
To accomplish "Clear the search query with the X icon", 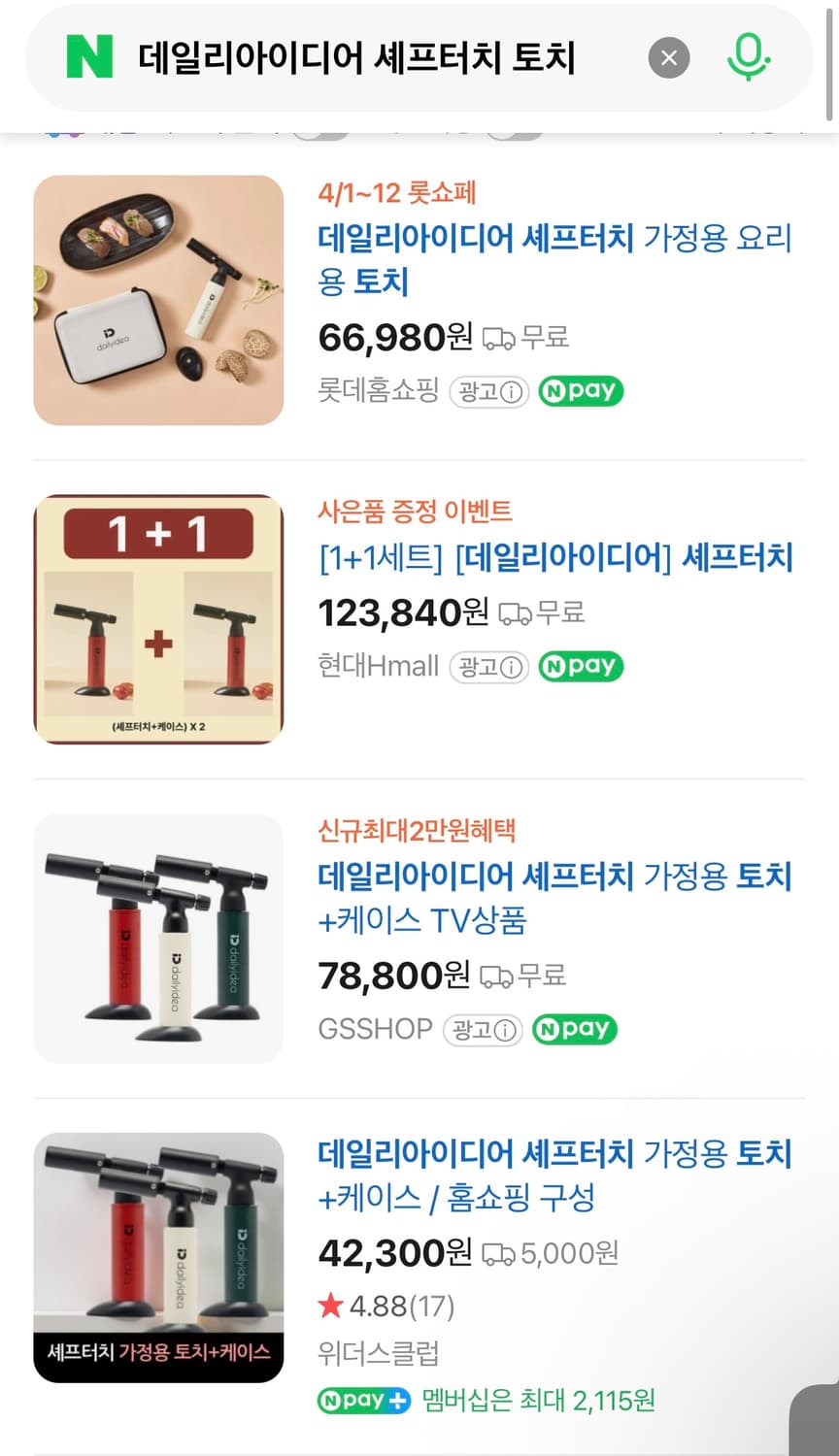I will [668, 57].
